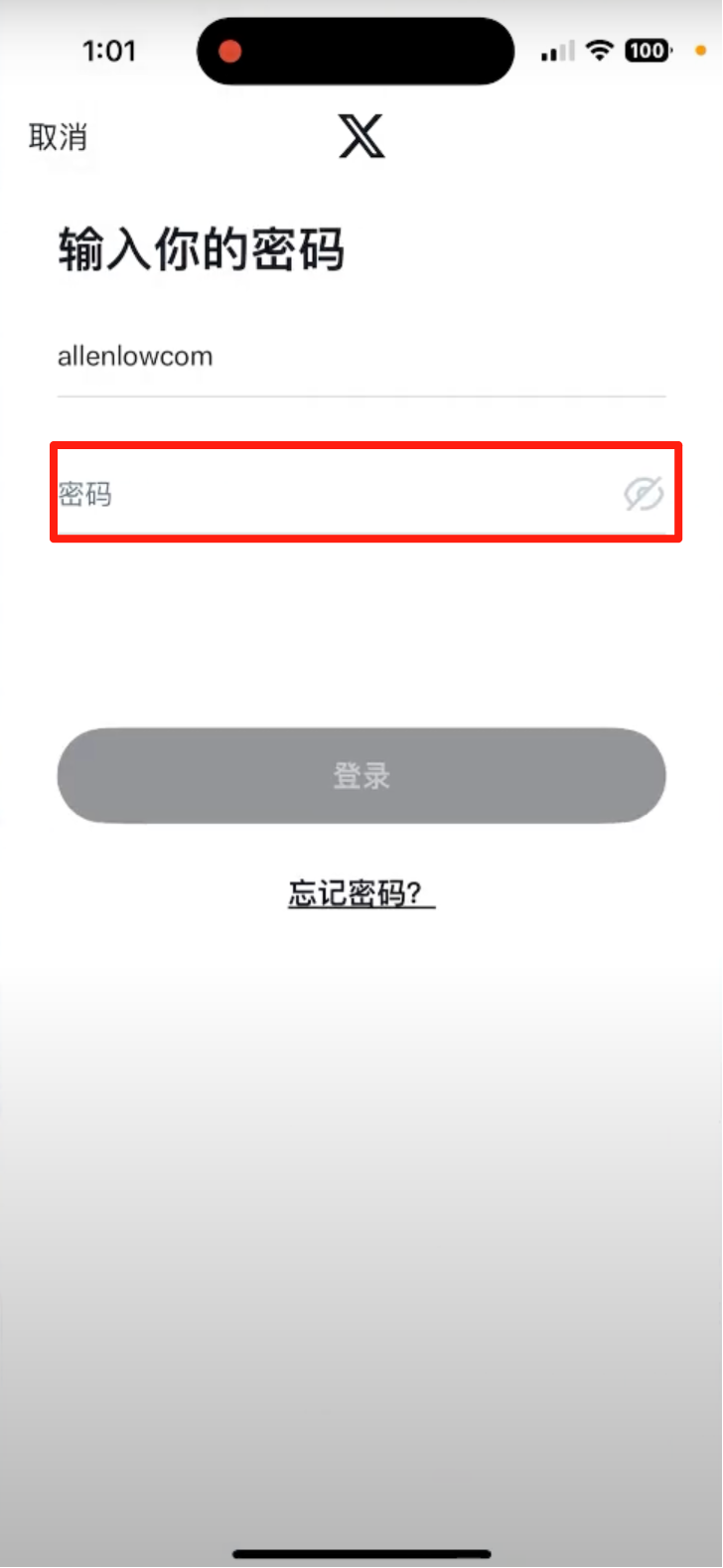
Task: Focus the 密码 password field
Action: click(x=328, y=493)
